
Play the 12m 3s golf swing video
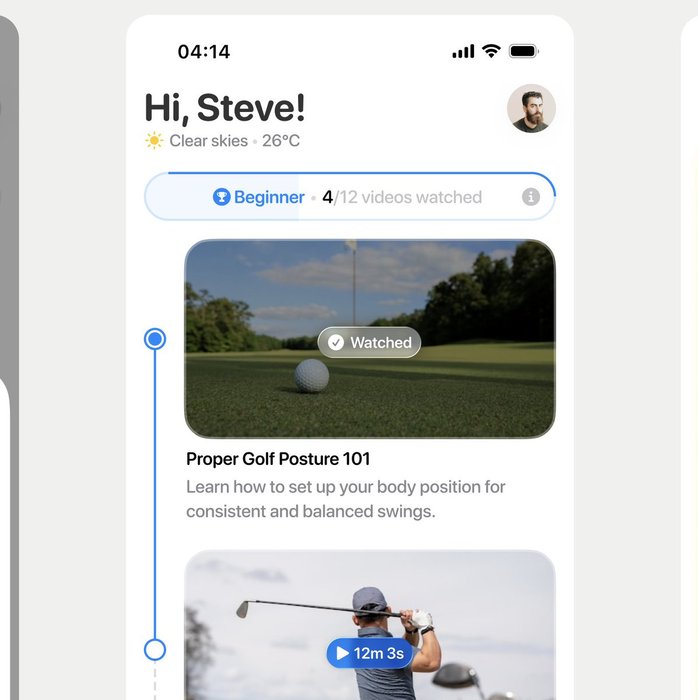coord(369,653)
